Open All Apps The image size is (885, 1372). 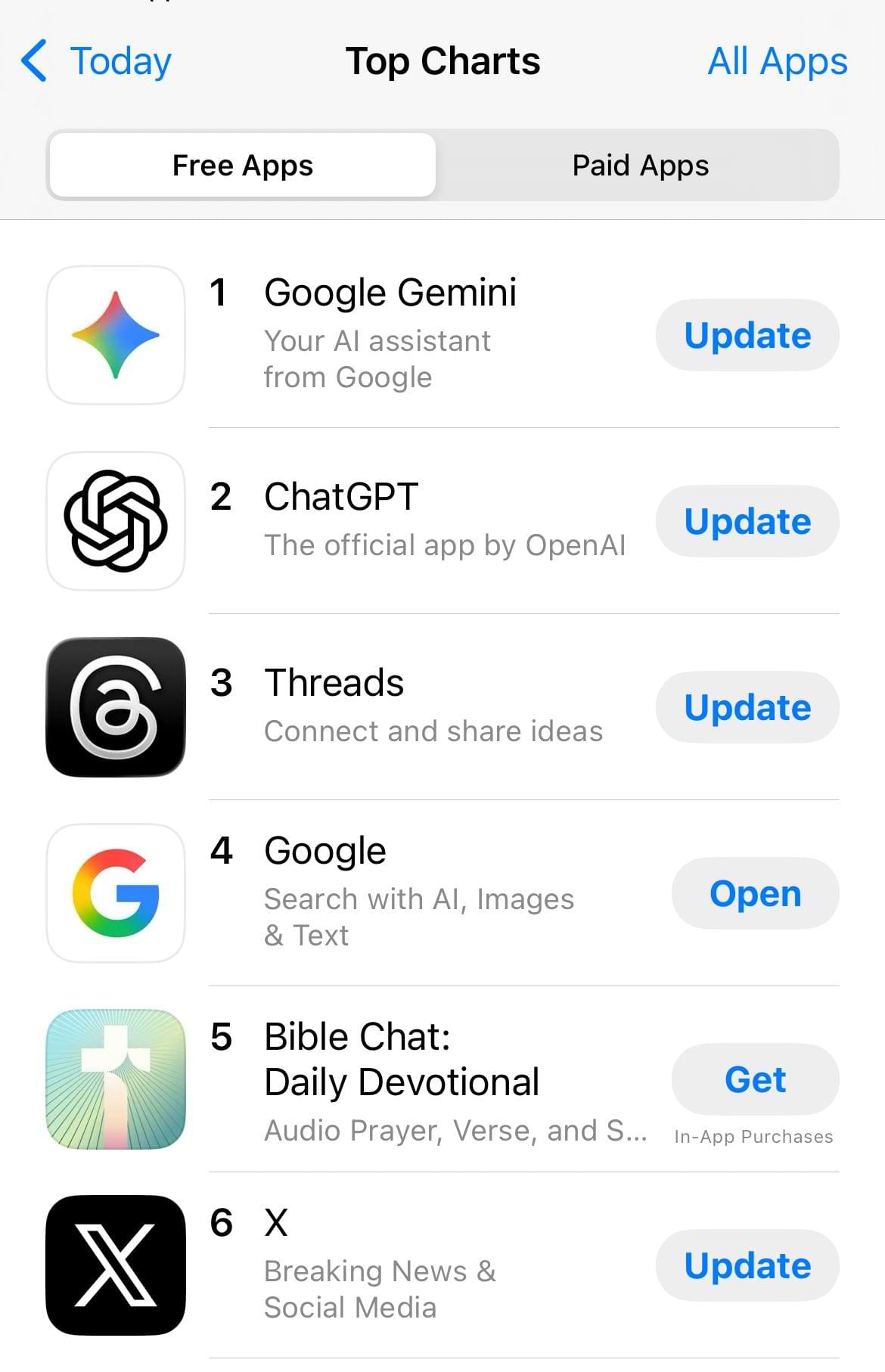pyautogui.click(x=777, y=61)
